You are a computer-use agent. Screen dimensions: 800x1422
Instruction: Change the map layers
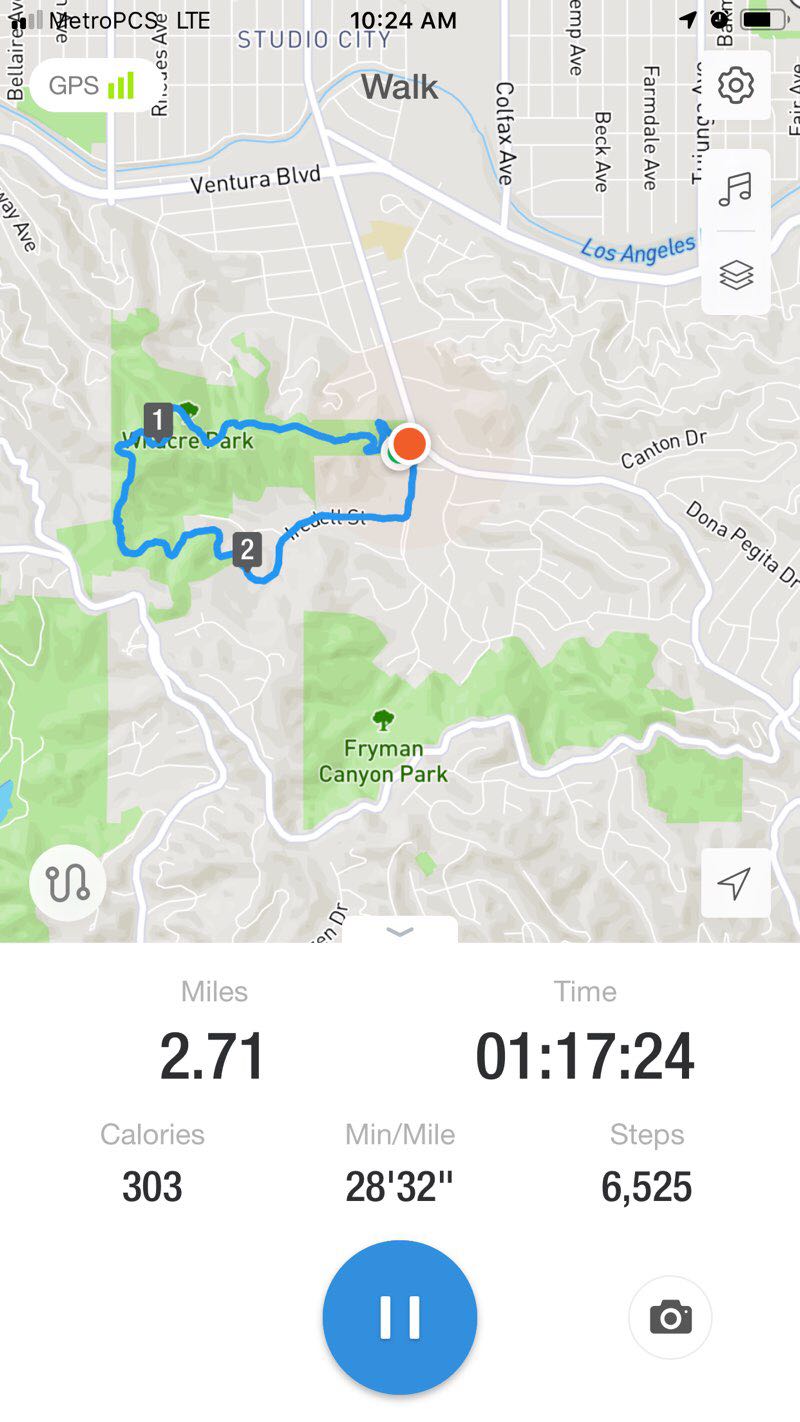[x=736, y=274]
